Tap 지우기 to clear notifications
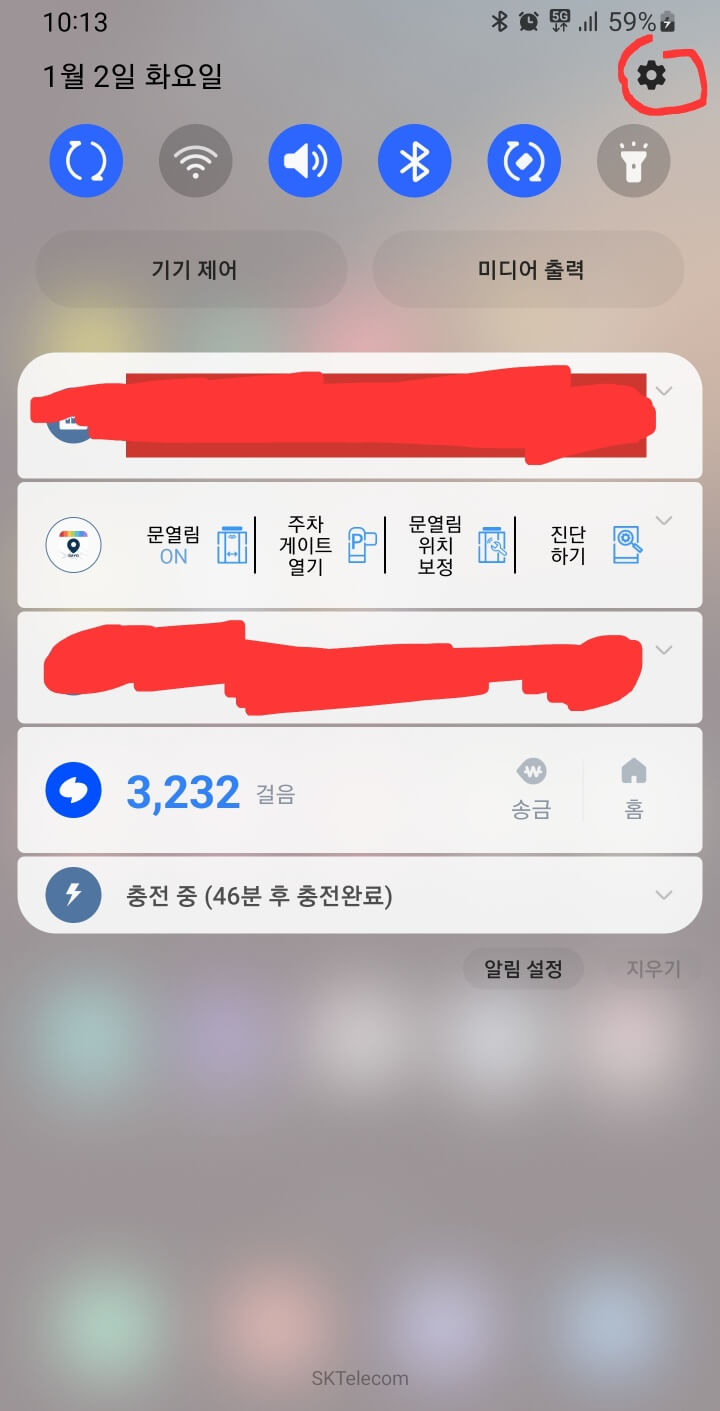Screen dimensions: 720x1411 [652, 967]
